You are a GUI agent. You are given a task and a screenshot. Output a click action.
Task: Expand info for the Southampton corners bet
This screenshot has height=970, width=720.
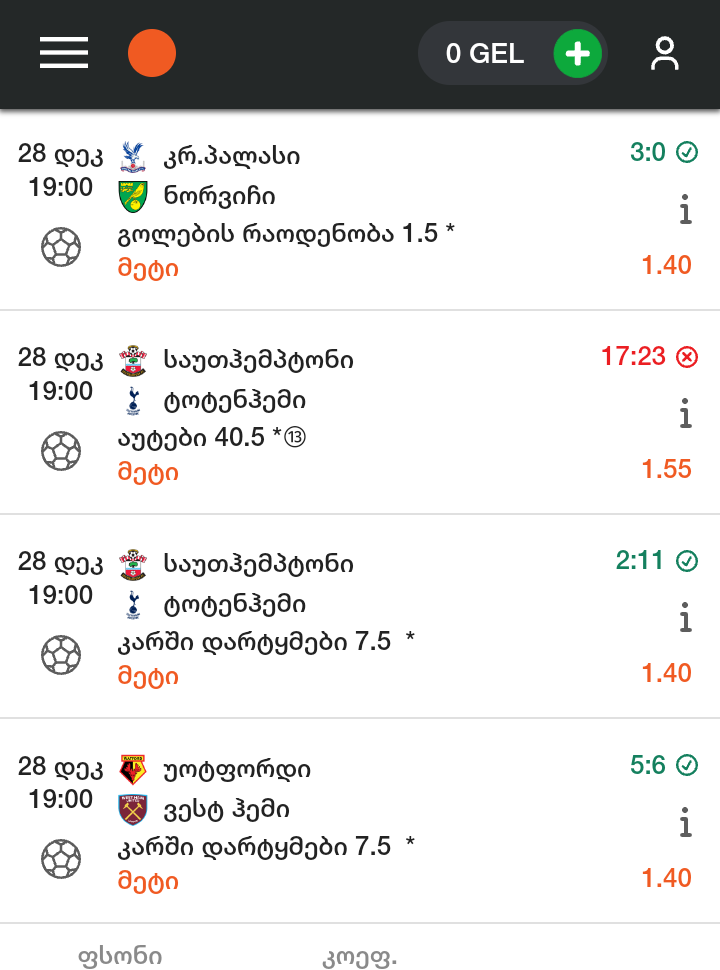coord(685,618)
